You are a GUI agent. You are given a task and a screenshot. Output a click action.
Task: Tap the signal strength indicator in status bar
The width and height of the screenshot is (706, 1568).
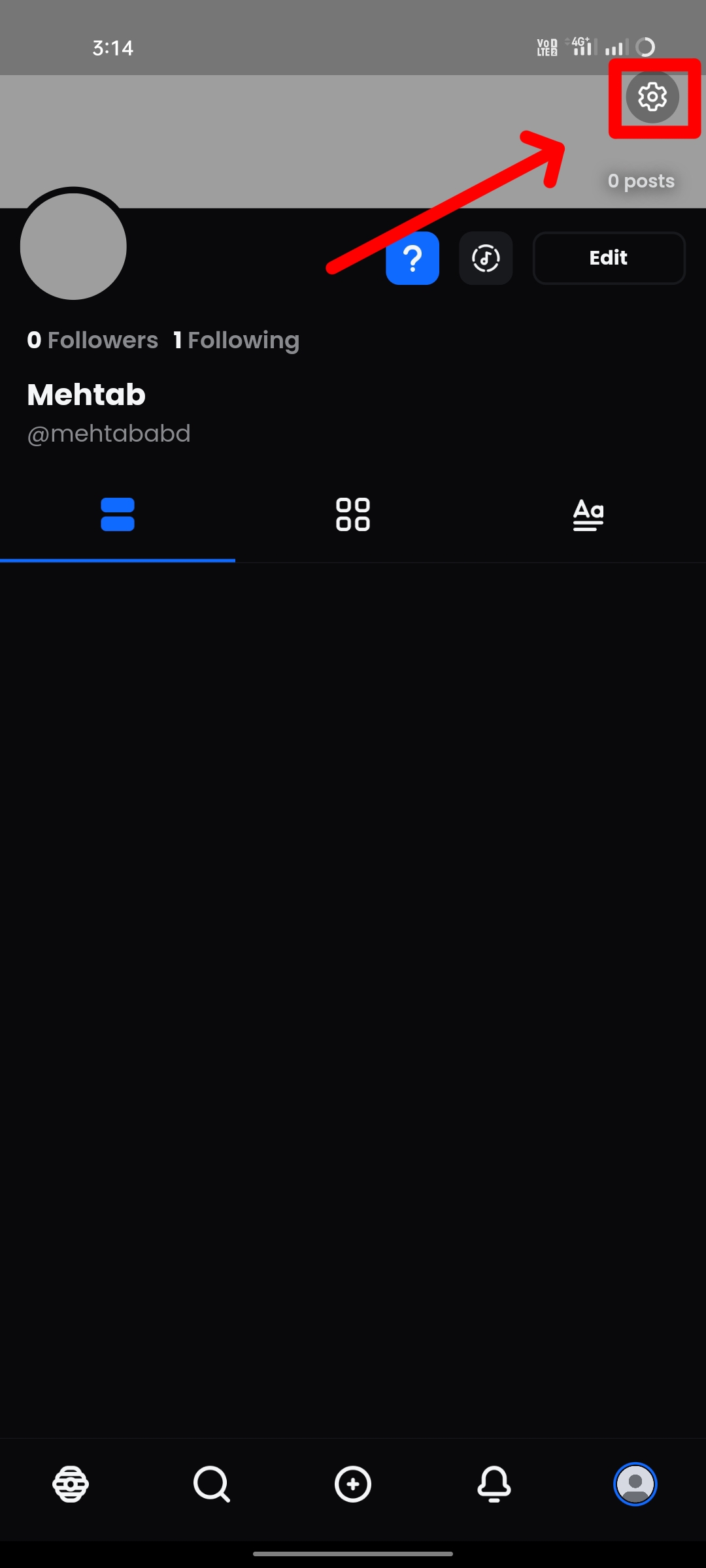coord(614,46)
